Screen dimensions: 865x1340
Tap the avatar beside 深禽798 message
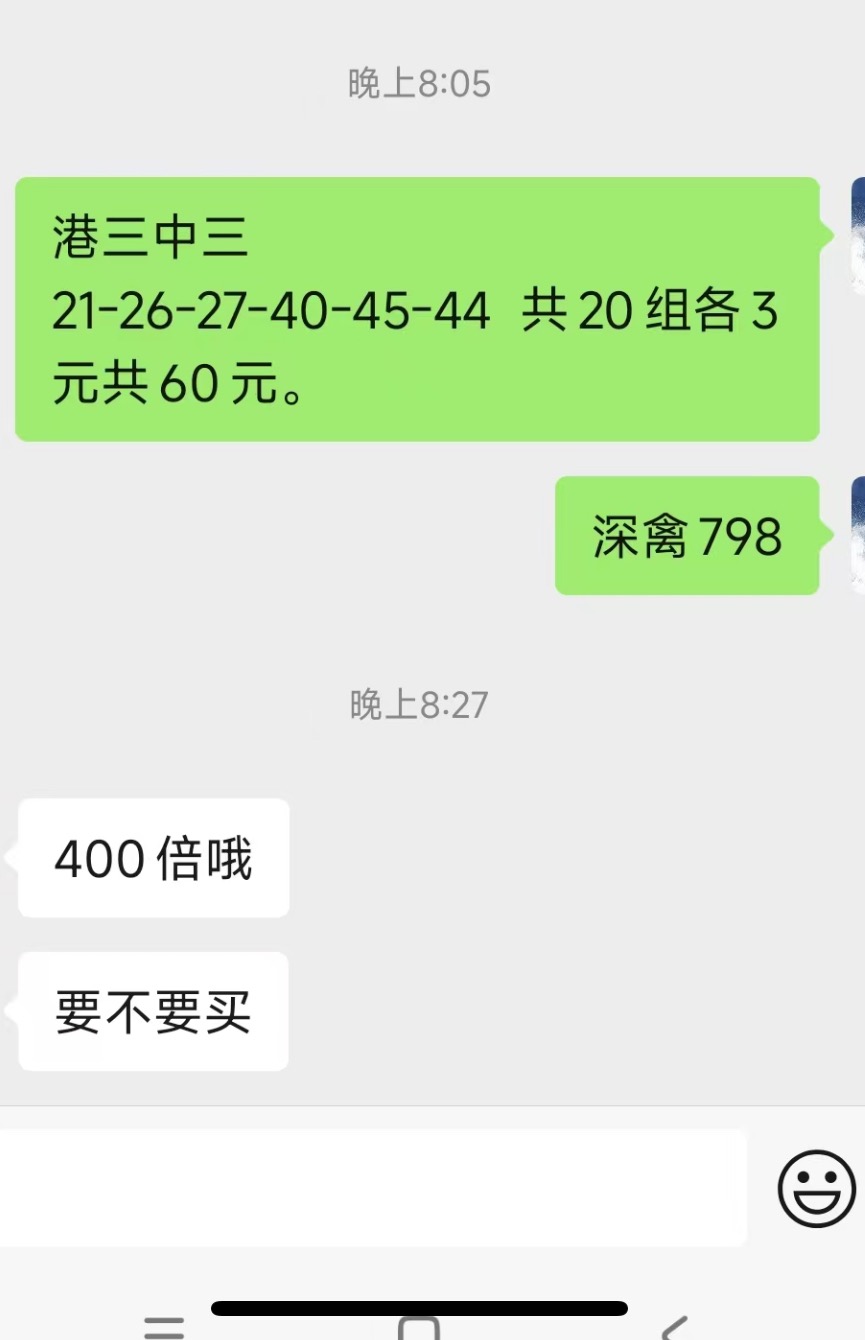[857, 535]
